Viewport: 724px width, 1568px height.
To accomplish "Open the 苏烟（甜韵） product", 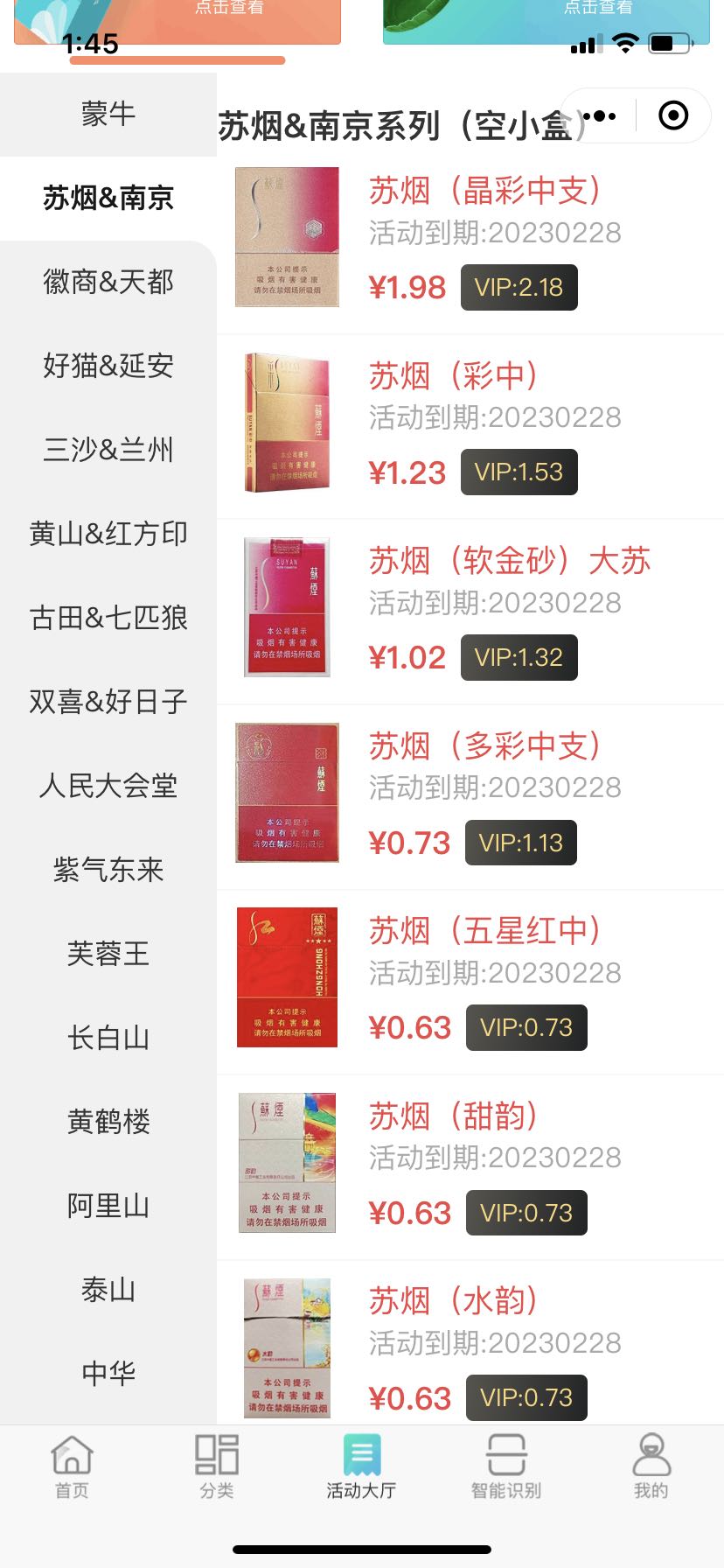I will [453, 1116].
